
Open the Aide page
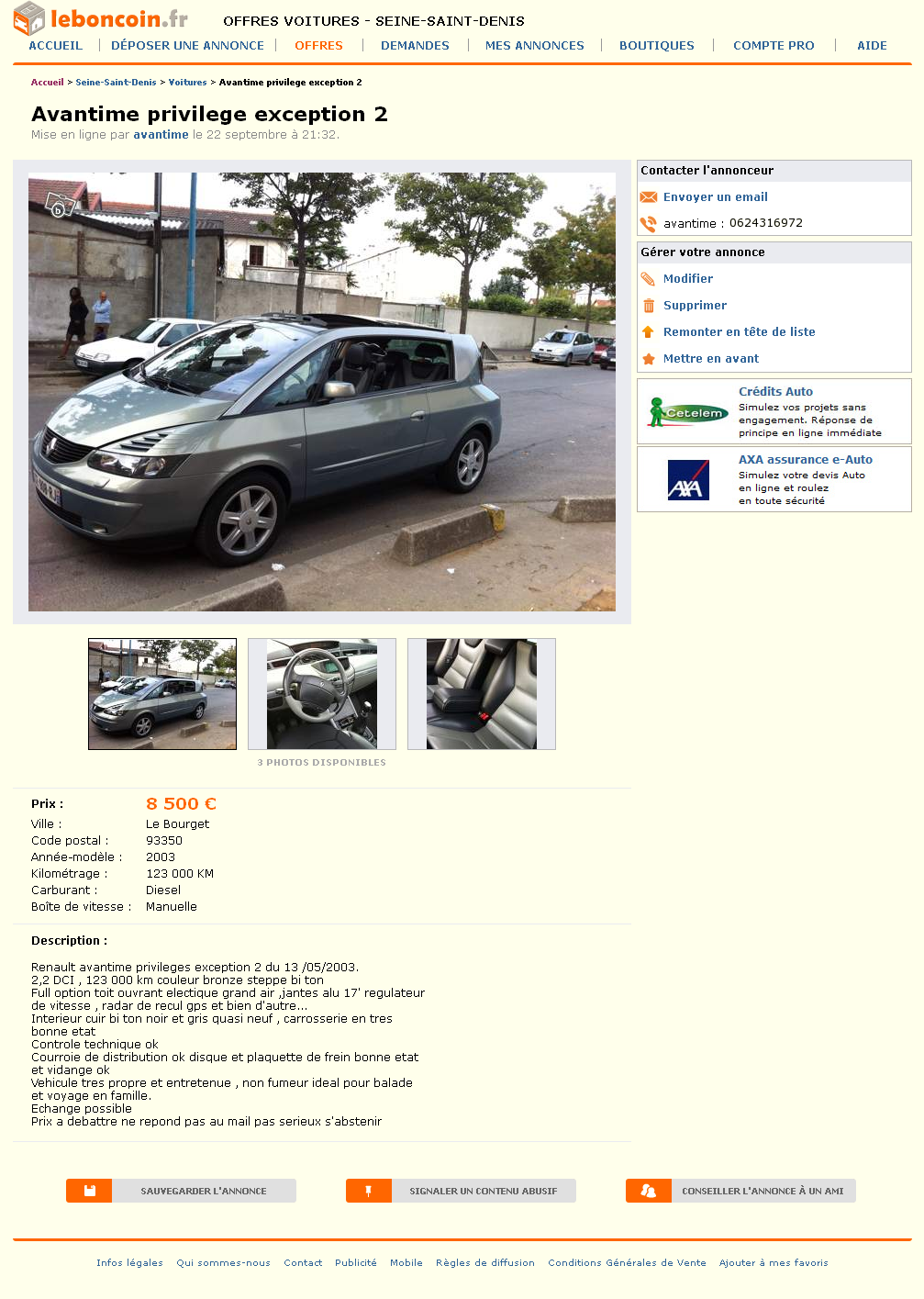click(871, 45)
